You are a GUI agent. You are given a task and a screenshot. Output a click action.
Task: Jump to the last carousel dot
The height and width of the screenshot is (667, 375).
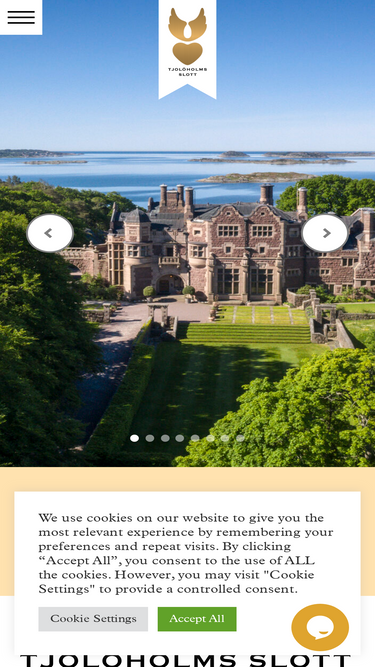click(240, 438)
